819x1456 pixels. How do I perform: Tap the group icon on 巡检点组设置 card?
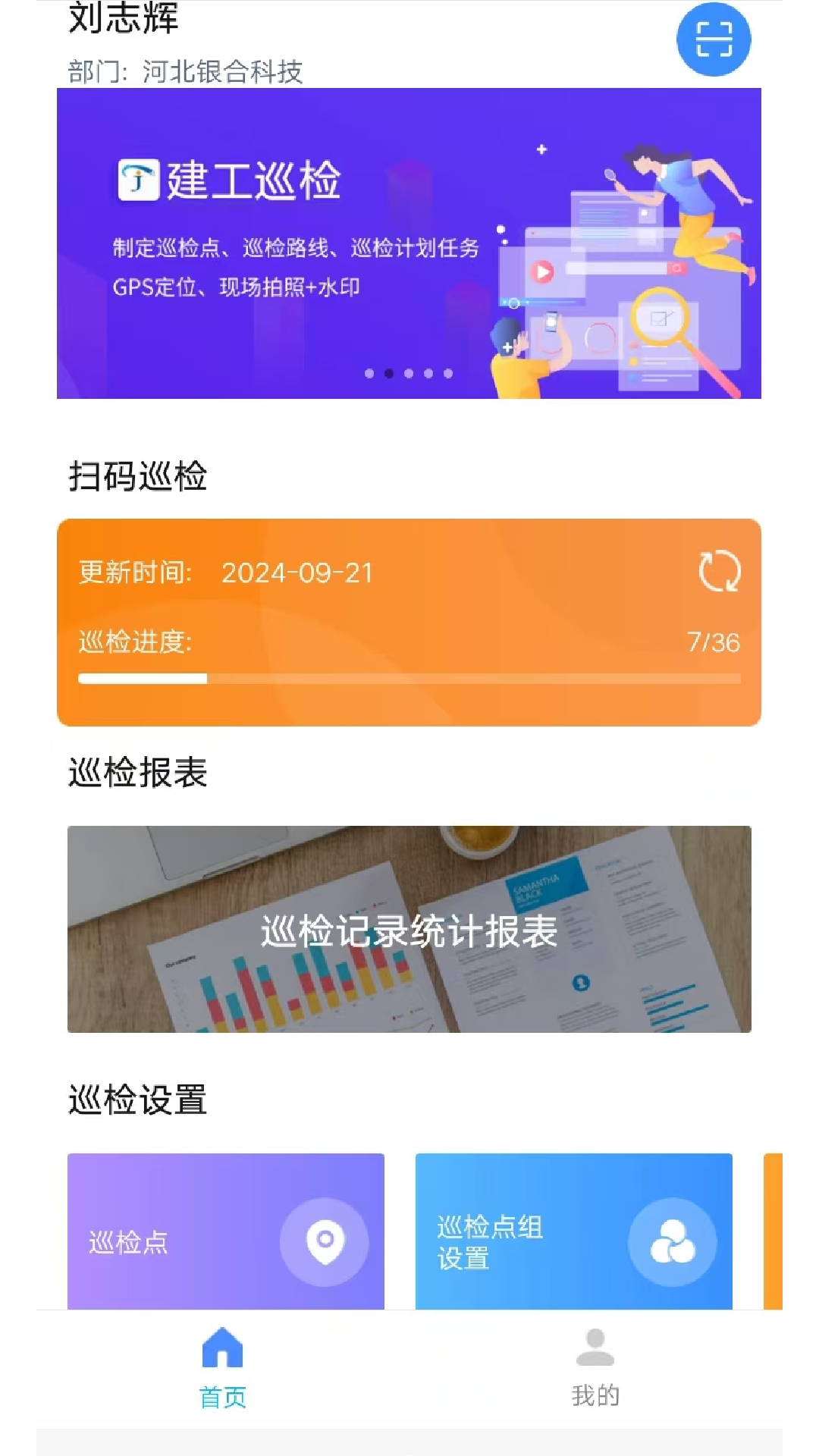click(x=673, y=1241)
